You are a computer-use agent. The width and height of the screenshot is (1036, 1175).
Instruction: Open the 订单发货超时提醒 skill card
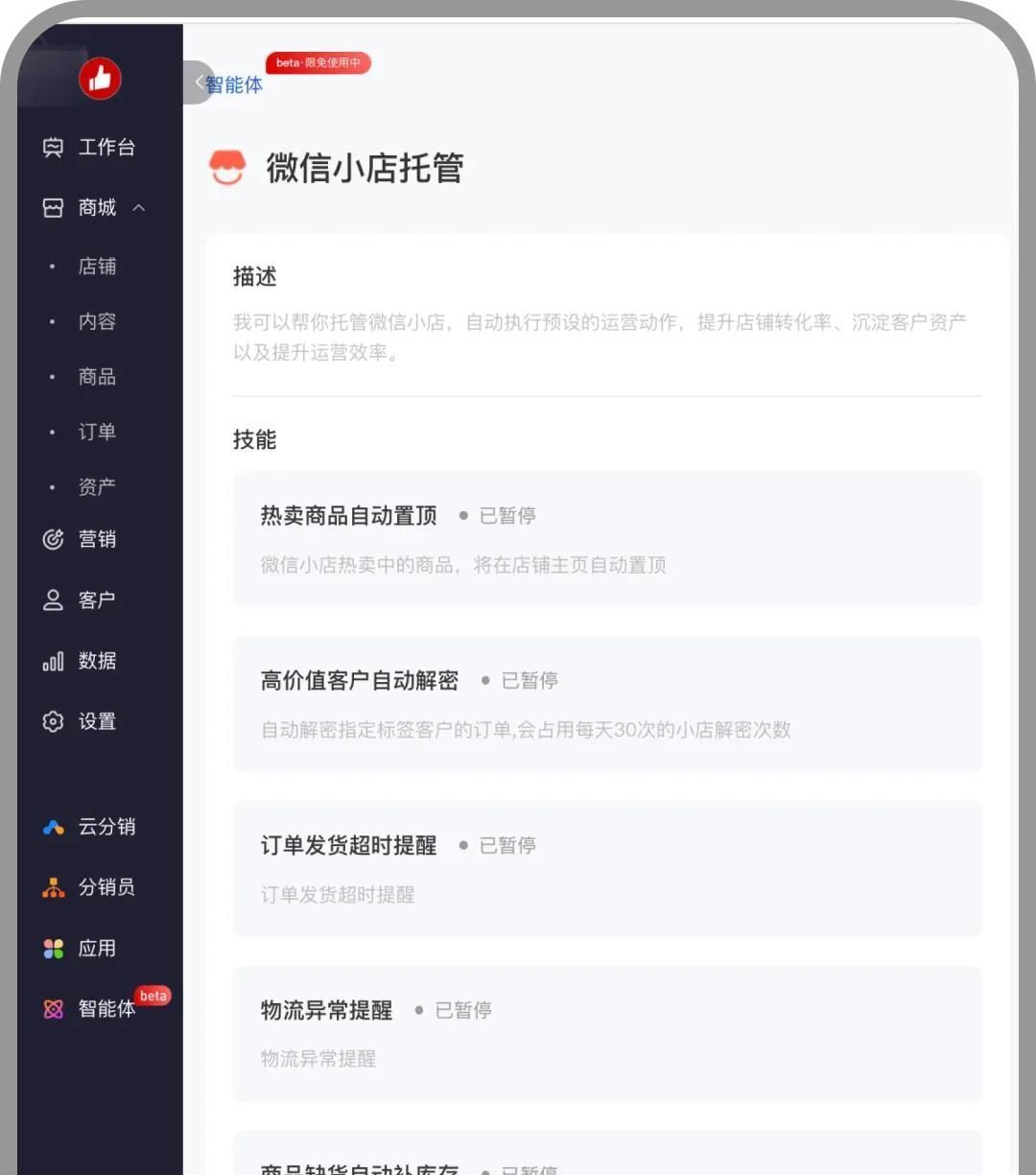(x=607, y=868)
